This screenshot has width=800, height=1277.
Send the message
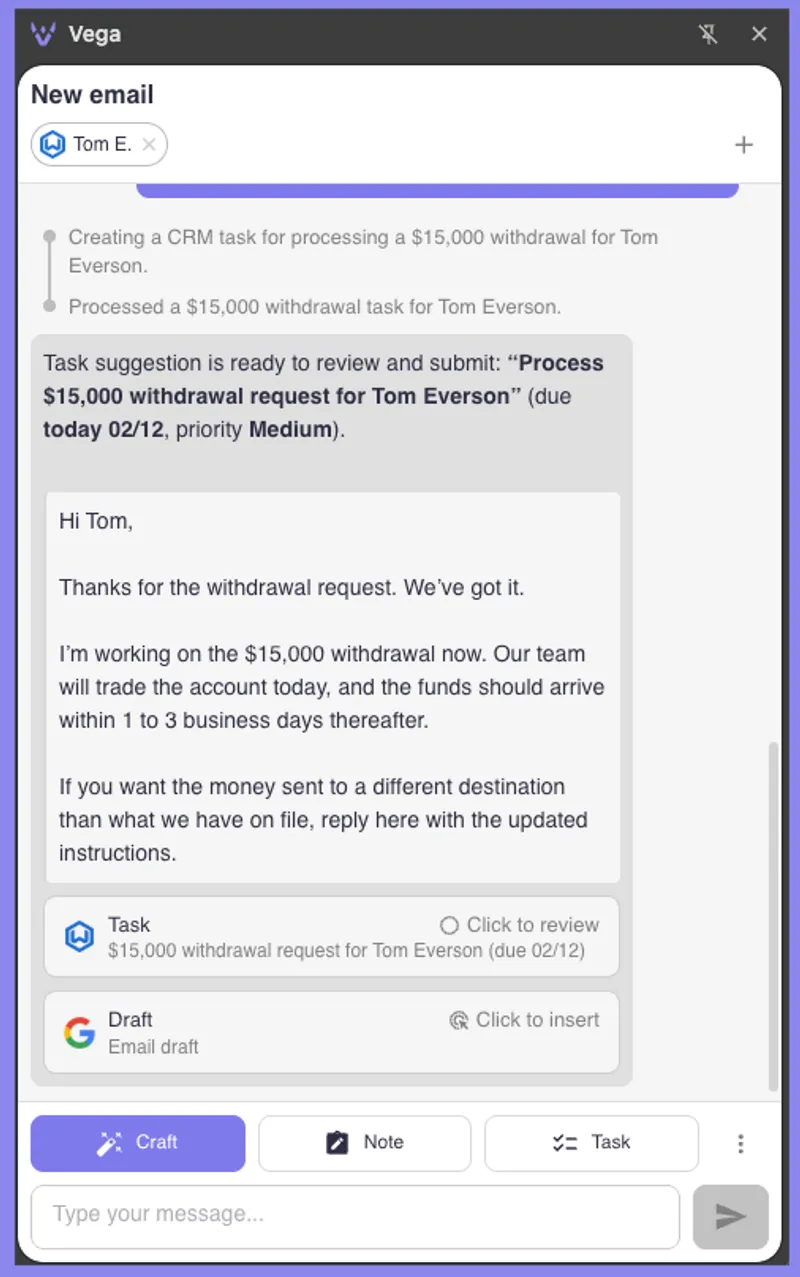pyautogui.click(x=730, y=1216)
